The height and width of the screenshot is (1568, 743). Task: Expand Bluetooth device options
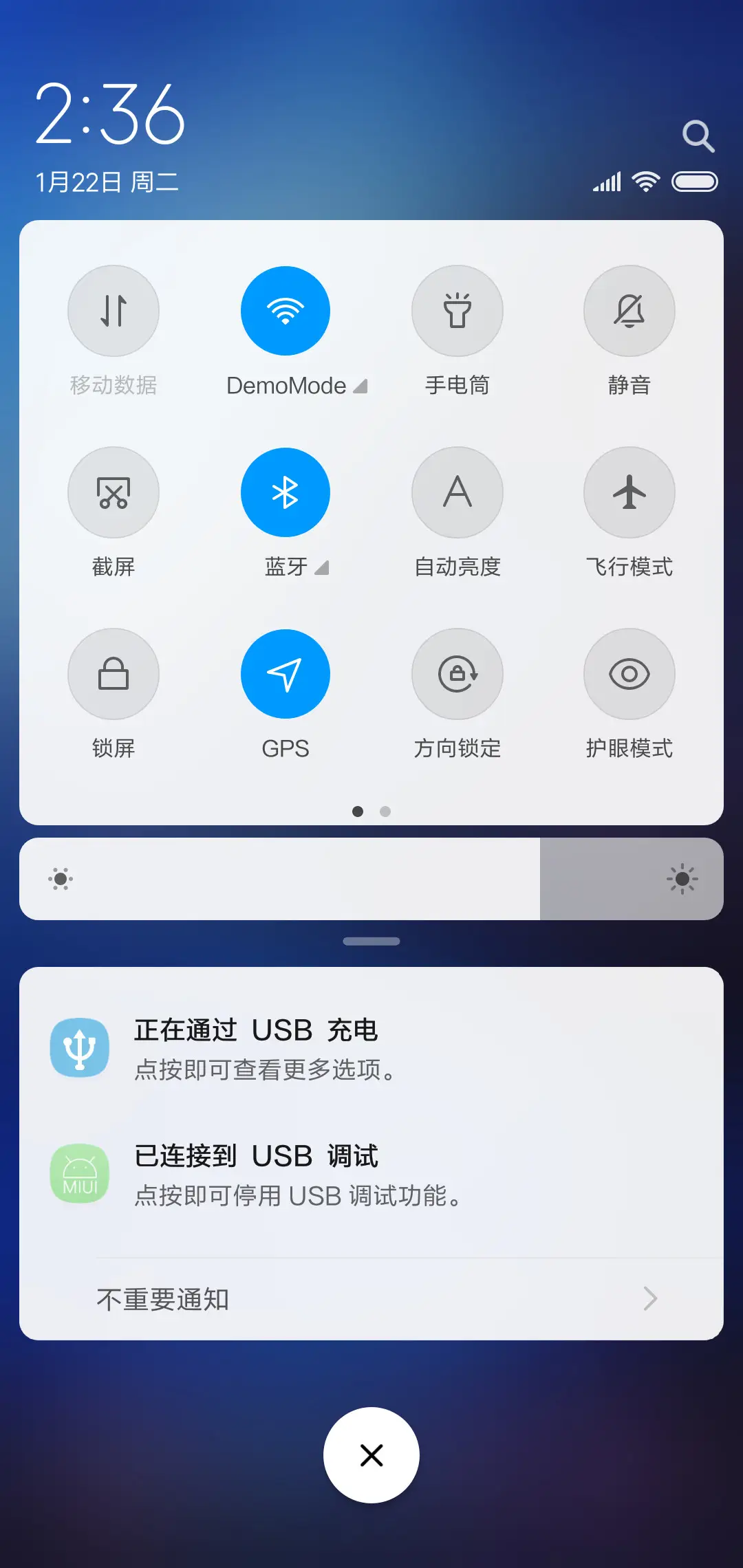[321, 567]
